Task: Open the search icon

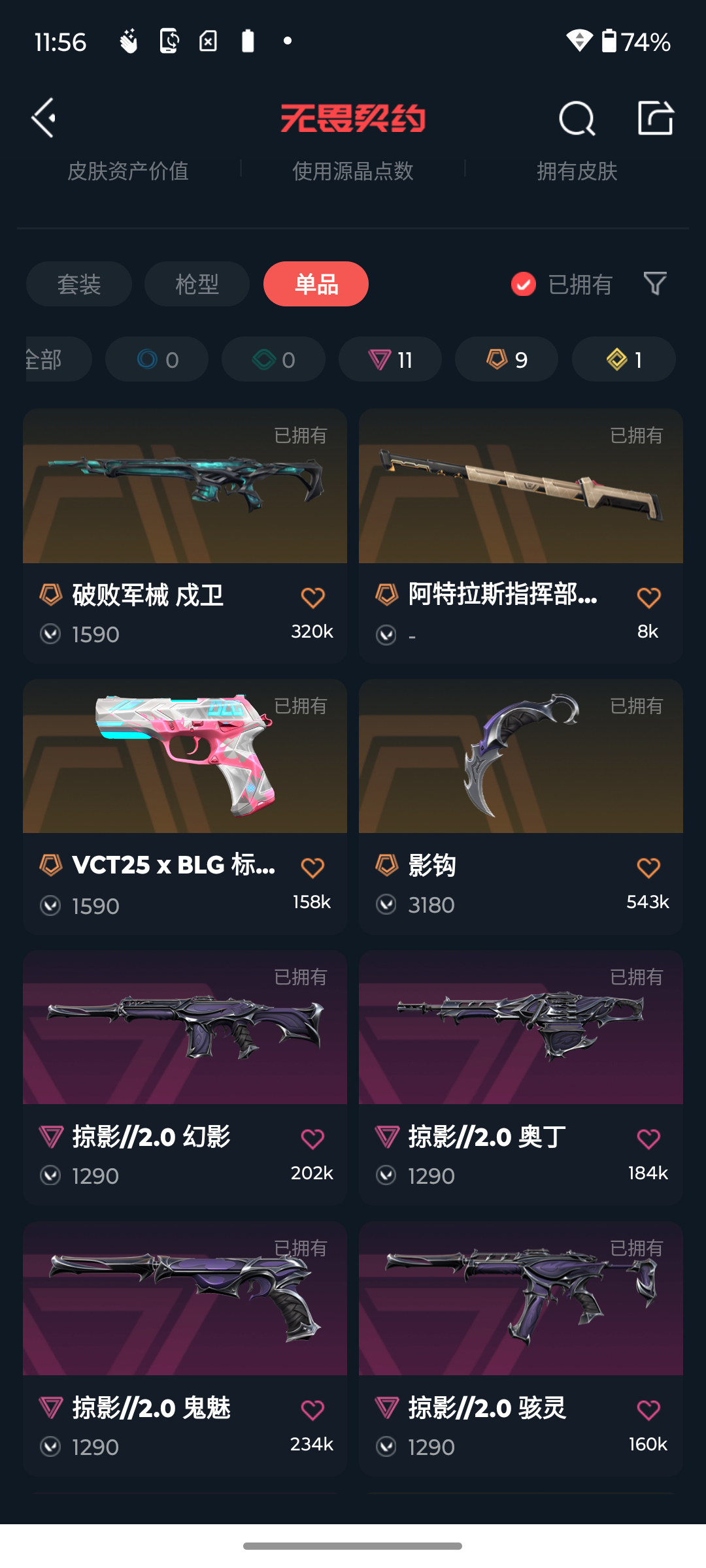Action: pyautogui.click(x=577, y=118)
